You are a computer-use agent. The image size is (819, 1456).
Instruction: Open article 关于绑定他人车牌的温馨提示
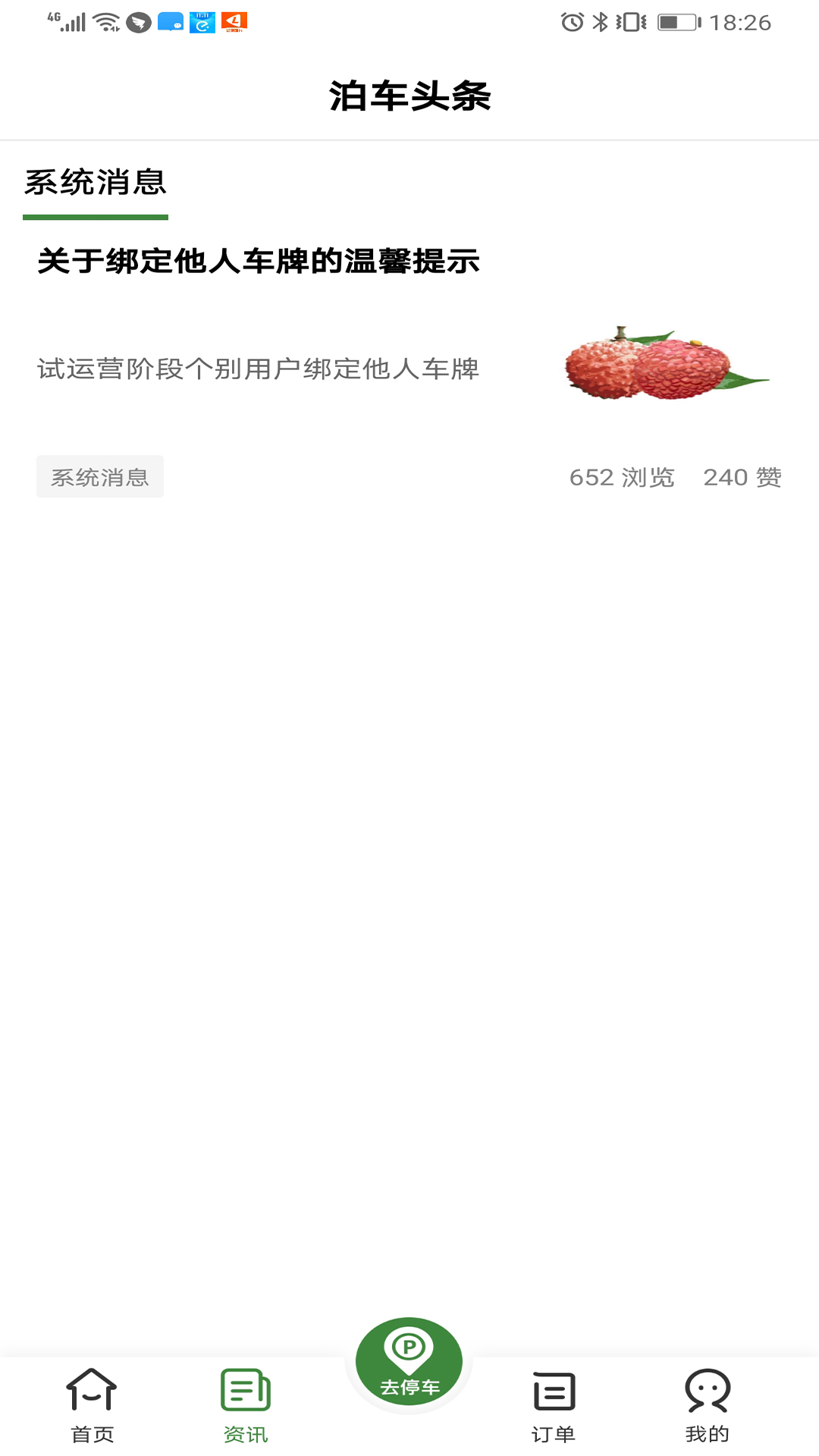pos(262,260)
